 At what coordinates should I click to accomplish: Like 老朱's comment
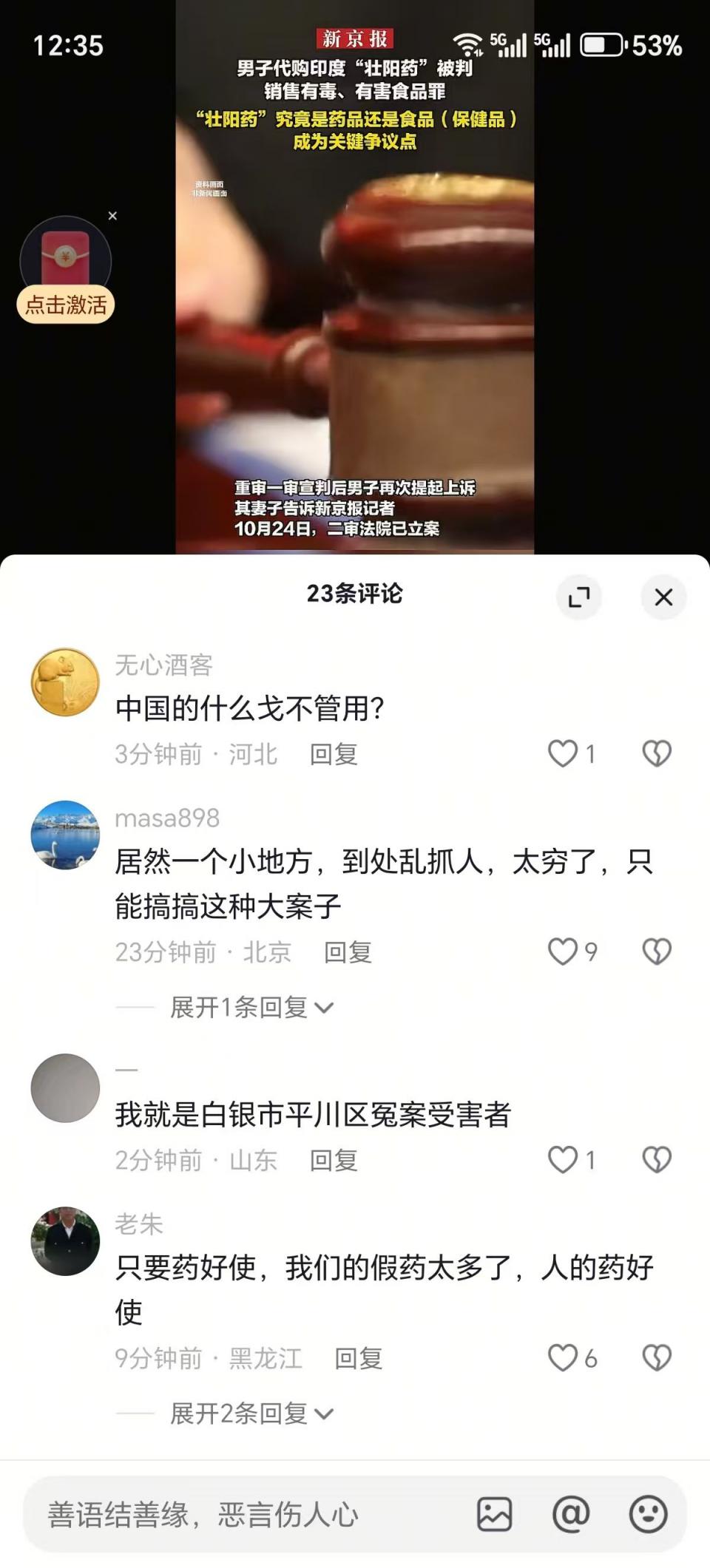(x=563, y=1357)
